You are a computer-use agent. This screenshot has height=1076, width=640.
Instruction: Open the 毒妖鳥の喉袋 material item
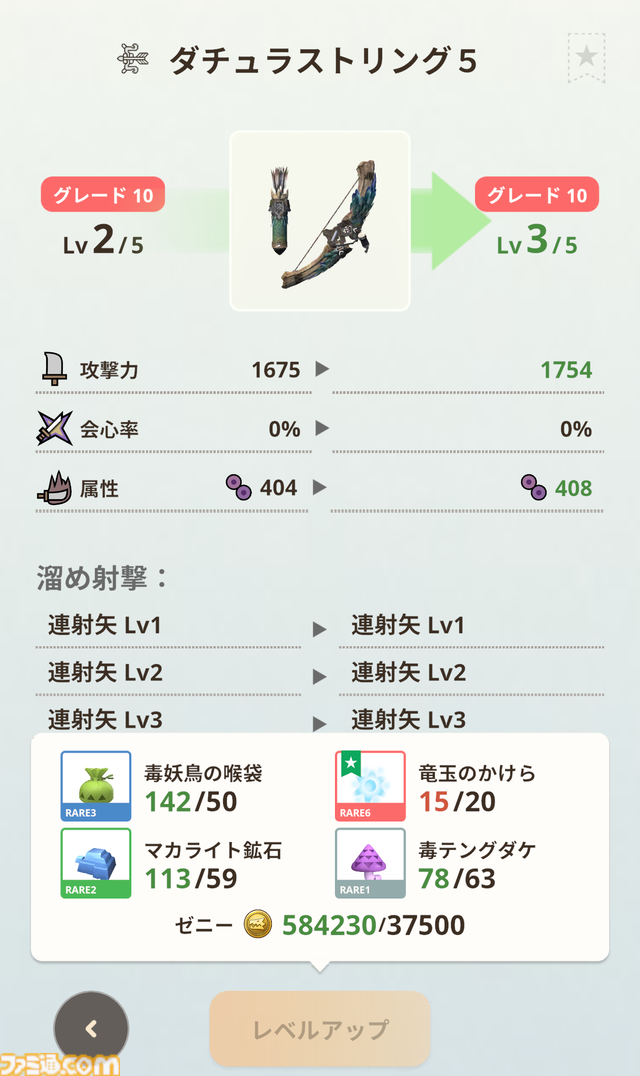[x=96, y=786]
